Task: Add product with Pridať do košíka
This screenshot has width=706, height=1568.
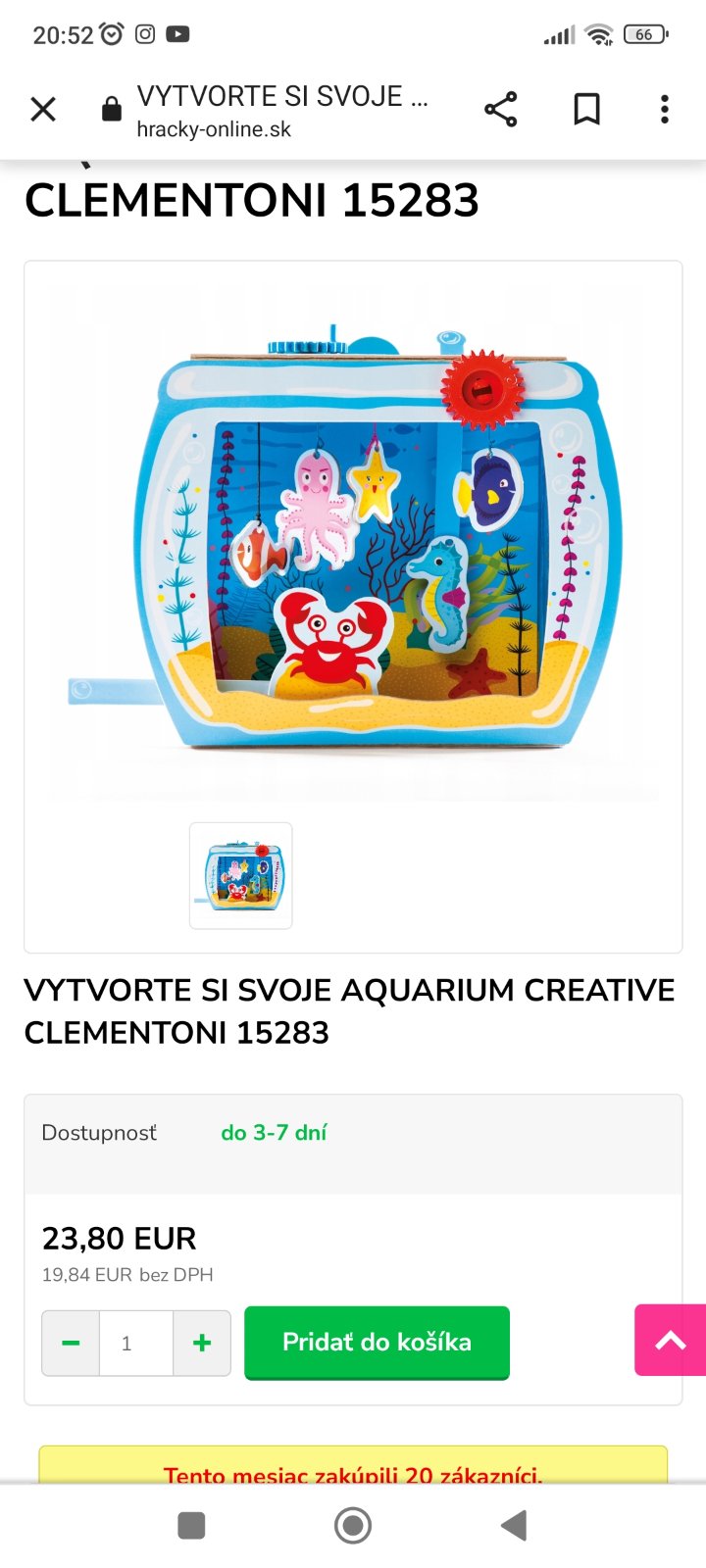Action: tap(377, 1342)
